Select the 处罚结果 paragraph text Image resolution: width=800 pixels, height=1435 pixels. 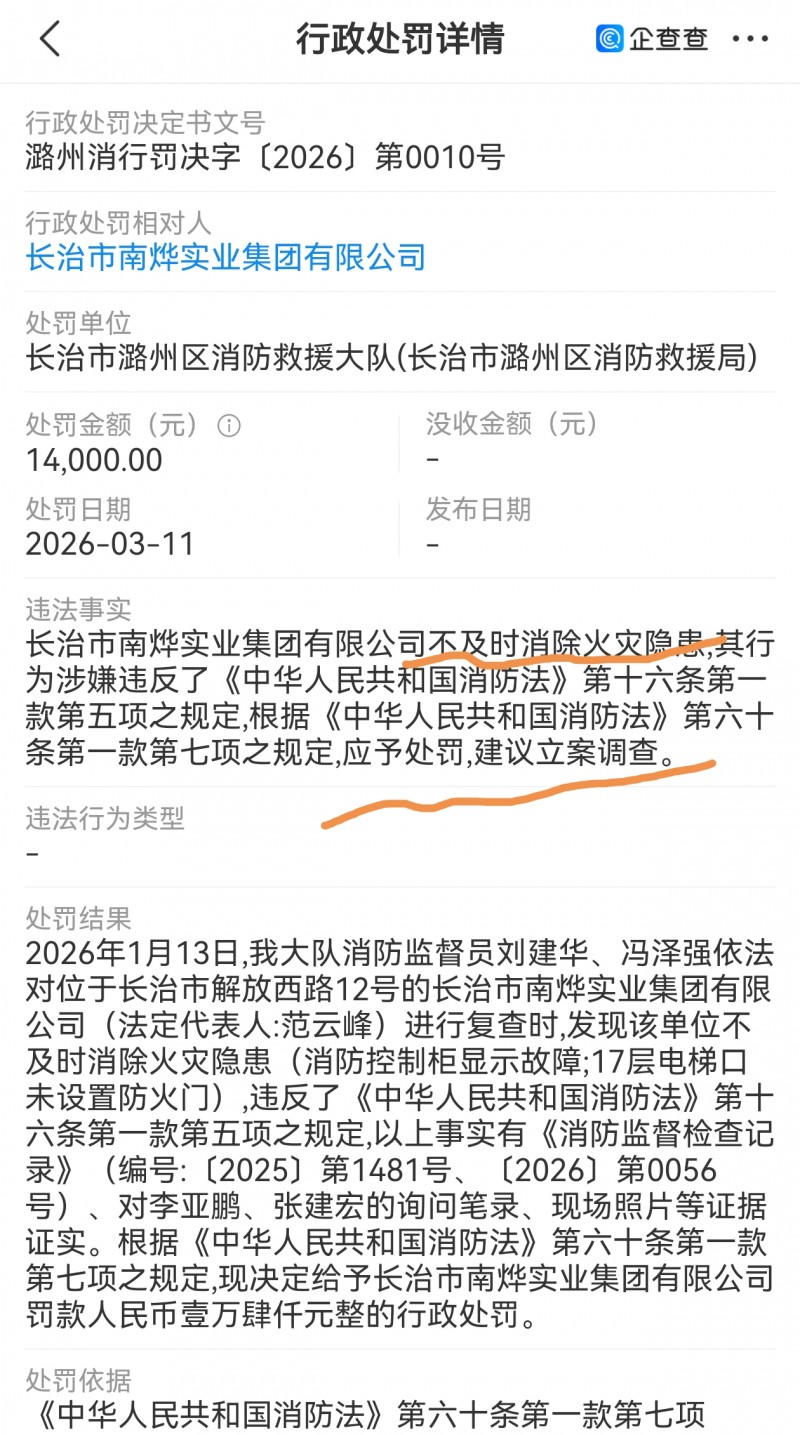click(x=400, y=1130)
